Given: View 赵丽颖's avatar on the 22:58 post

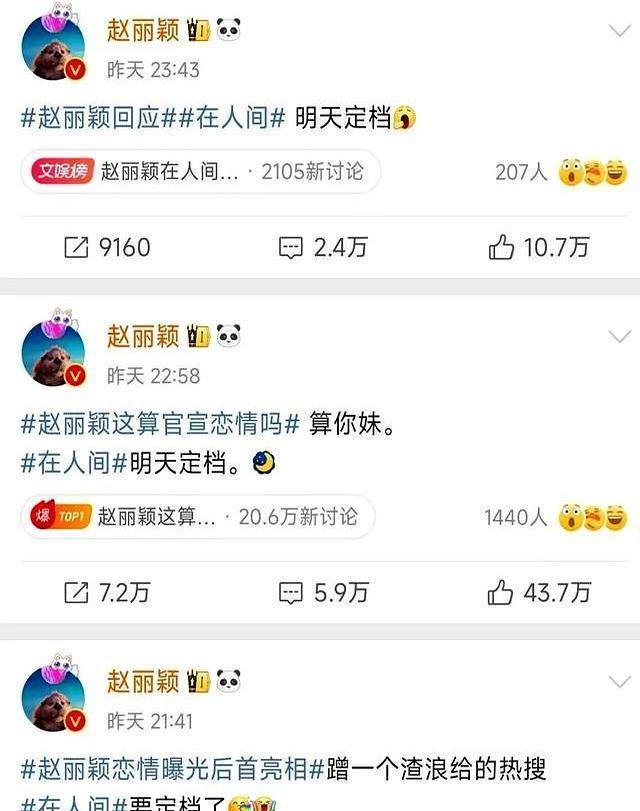Looking at the screenshot, I should point(54,355).
